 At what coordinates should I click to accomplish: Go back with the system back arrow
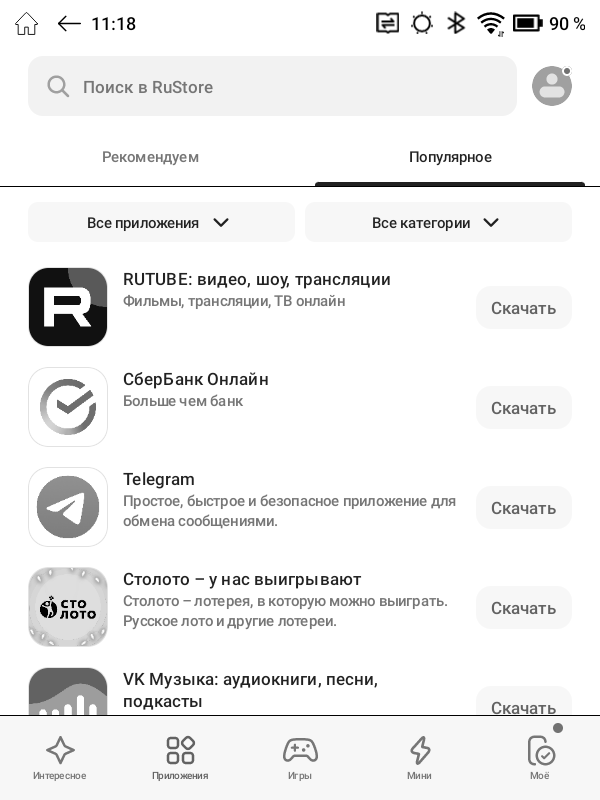pos(69,23)
